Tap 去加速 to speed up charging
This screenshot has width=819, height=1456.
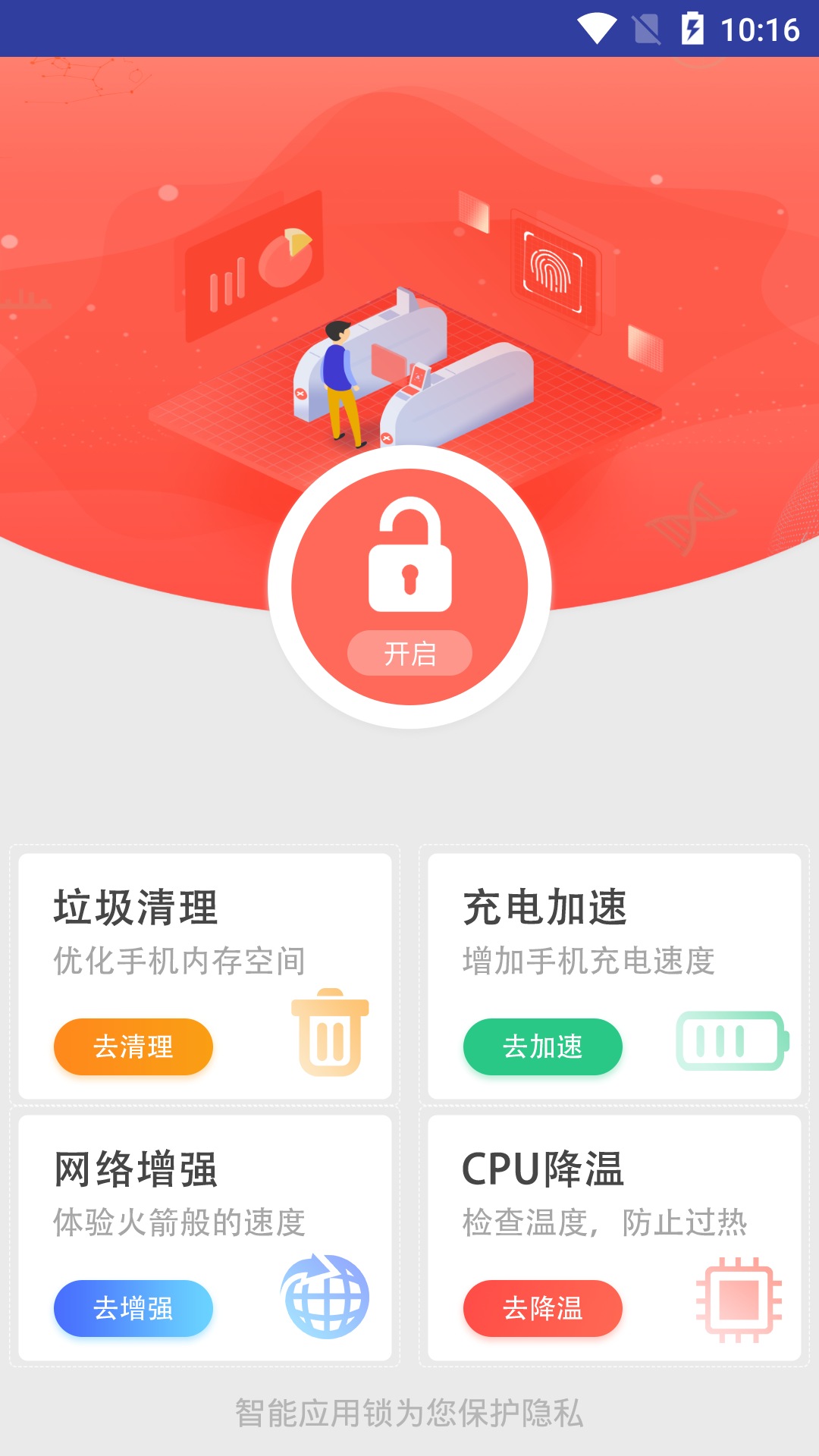click(542, 1046)
